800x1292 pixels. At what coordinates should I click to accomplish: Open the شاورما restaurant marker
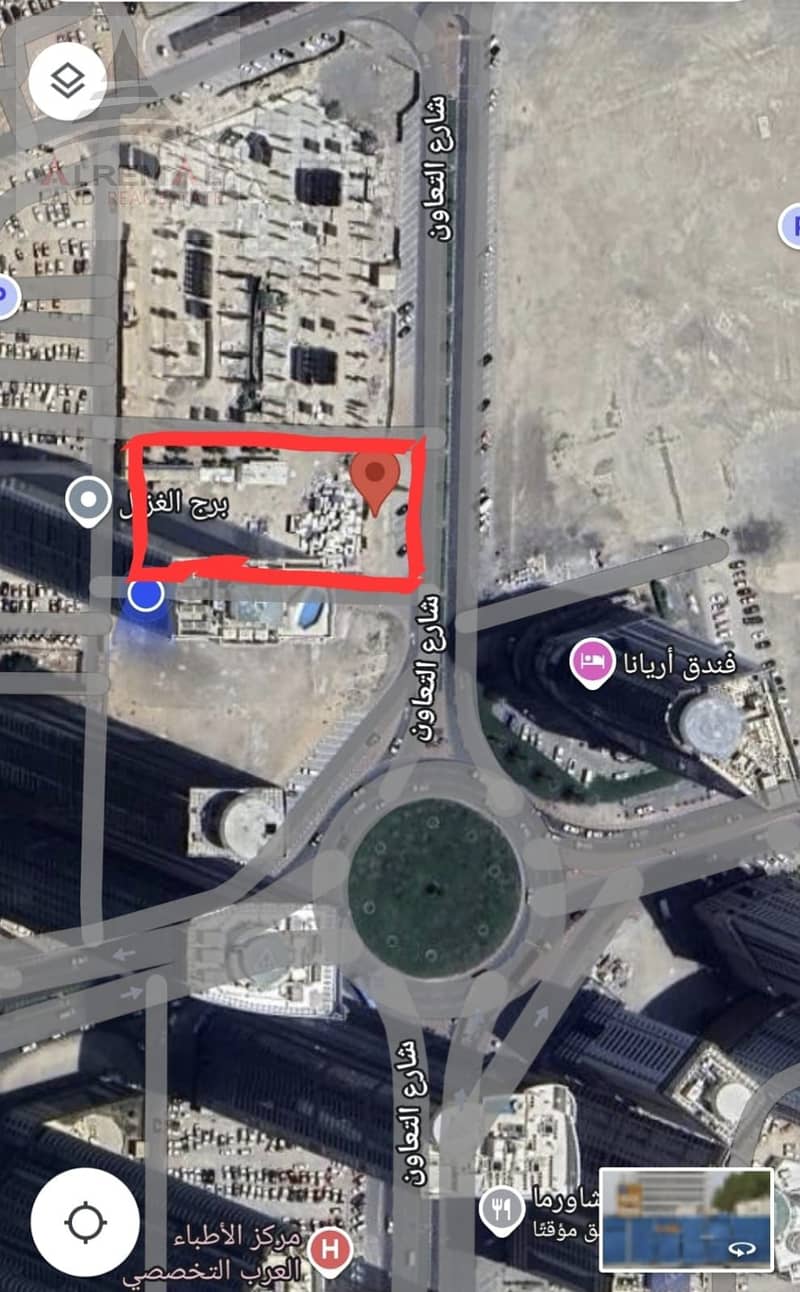[497, 1209]
